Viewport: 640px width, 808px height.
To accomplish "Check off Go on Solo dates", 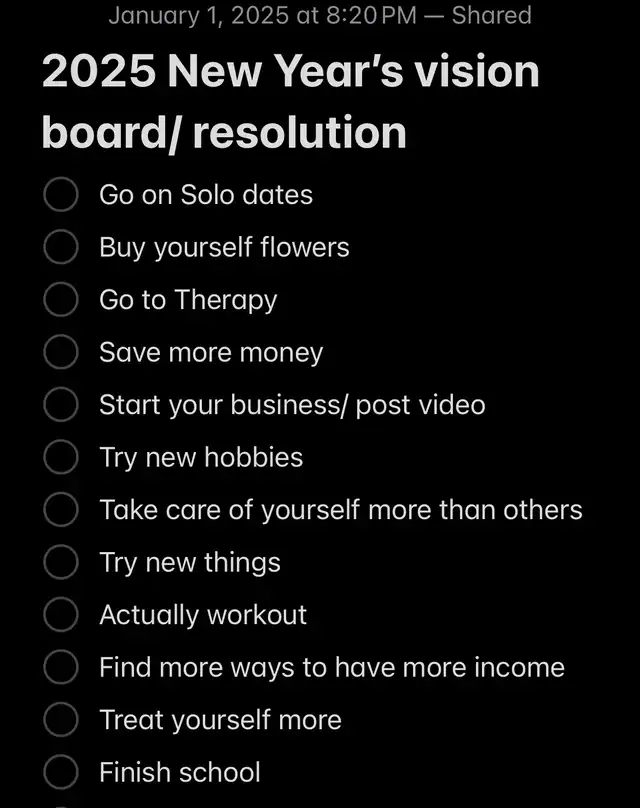I will click(x=61, y=194).
